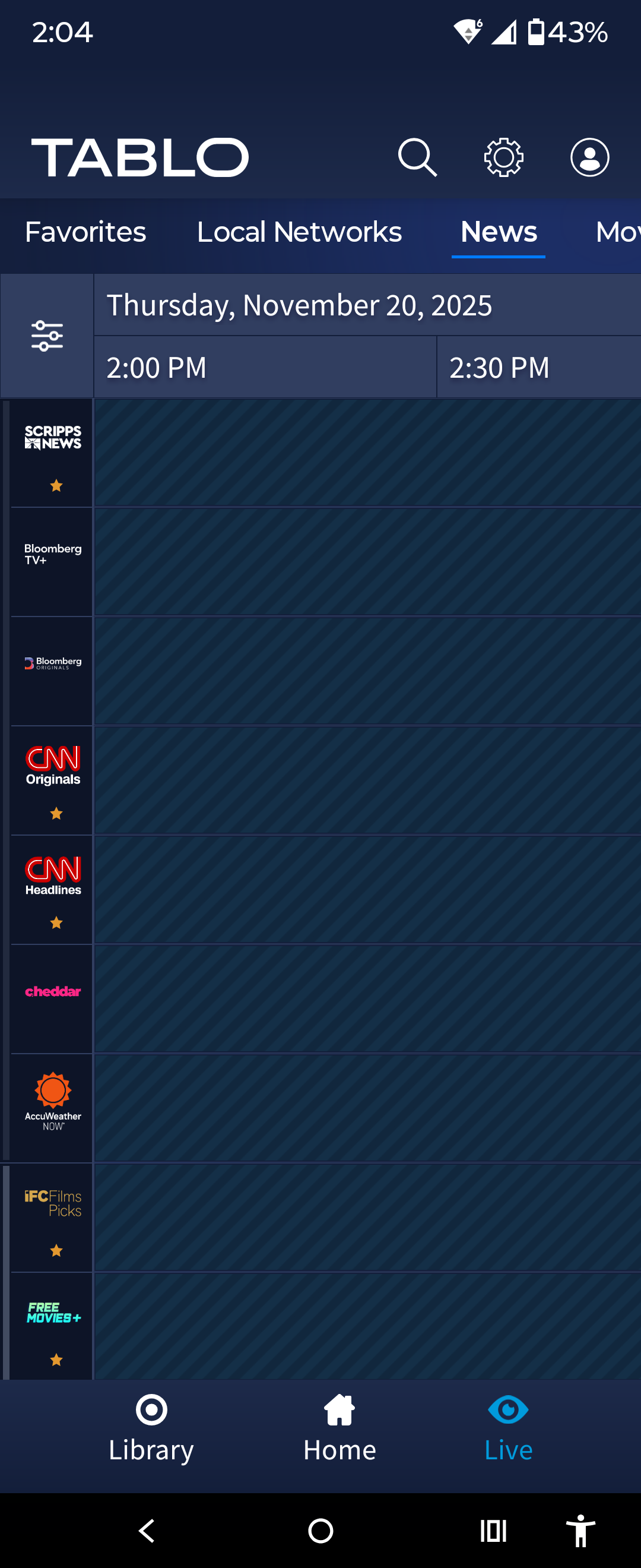Viewport: 641px width, 1568px height.
Task: Go to the Library tab
Action: (x=151, y=1428)
